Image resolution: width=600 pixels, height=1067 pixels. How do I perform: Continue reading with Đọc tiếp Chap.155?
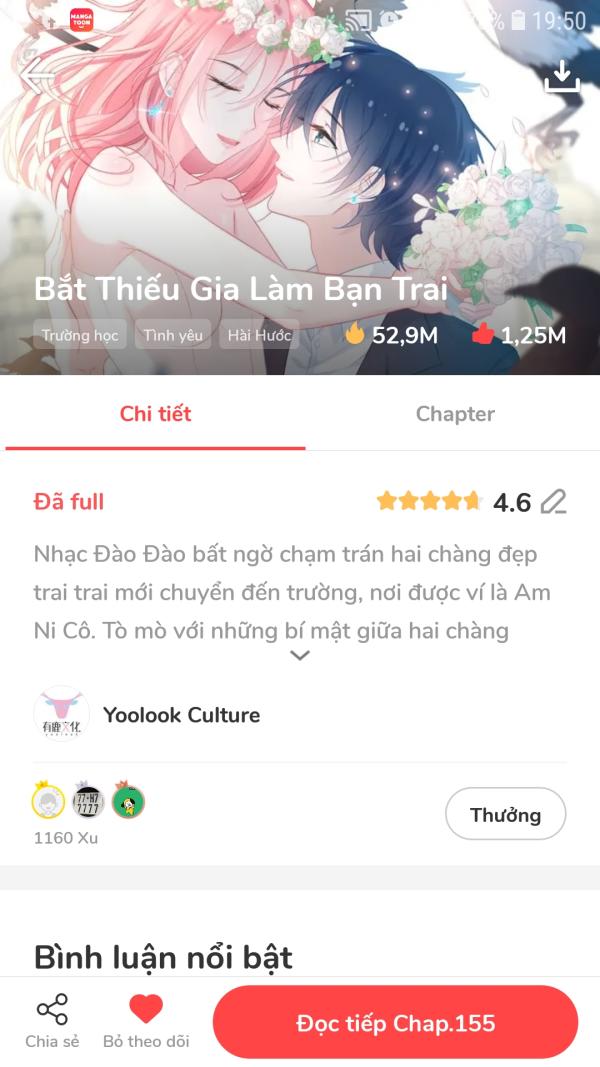click(395, 1023)
